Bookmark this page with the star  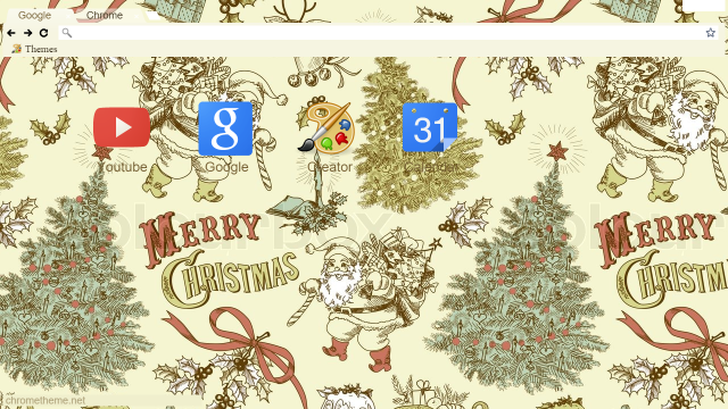point(710,33)
